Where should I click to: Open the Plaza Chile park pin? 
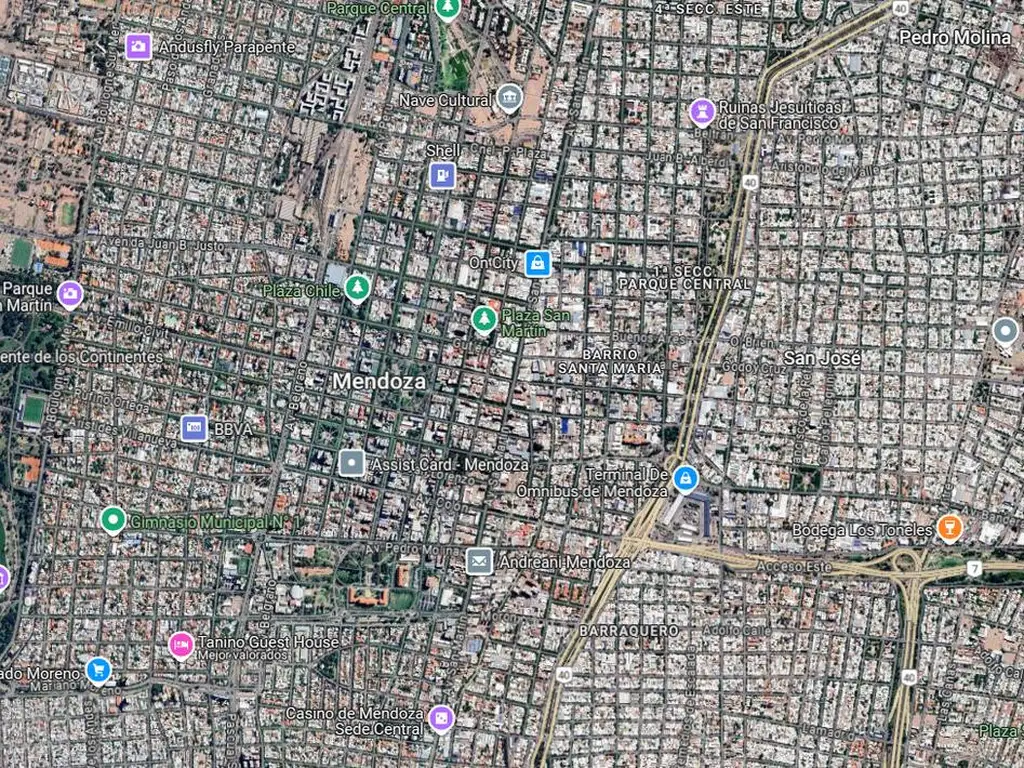[x=357, y=289]
